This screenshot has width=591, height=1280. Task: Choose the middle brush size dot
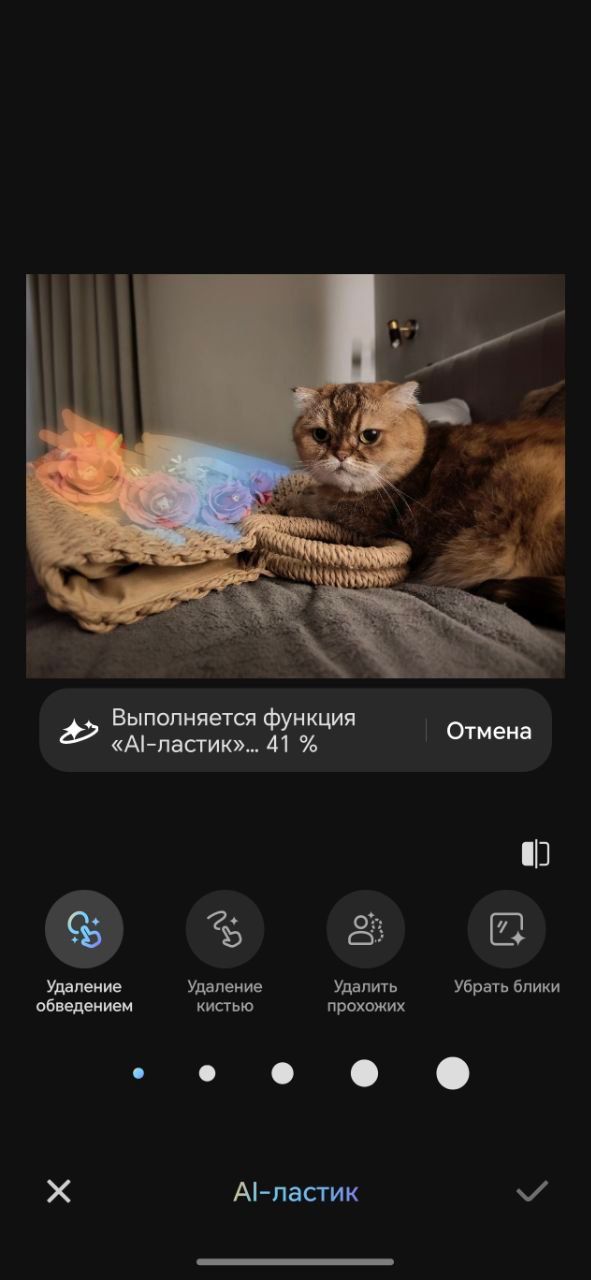283,1073
